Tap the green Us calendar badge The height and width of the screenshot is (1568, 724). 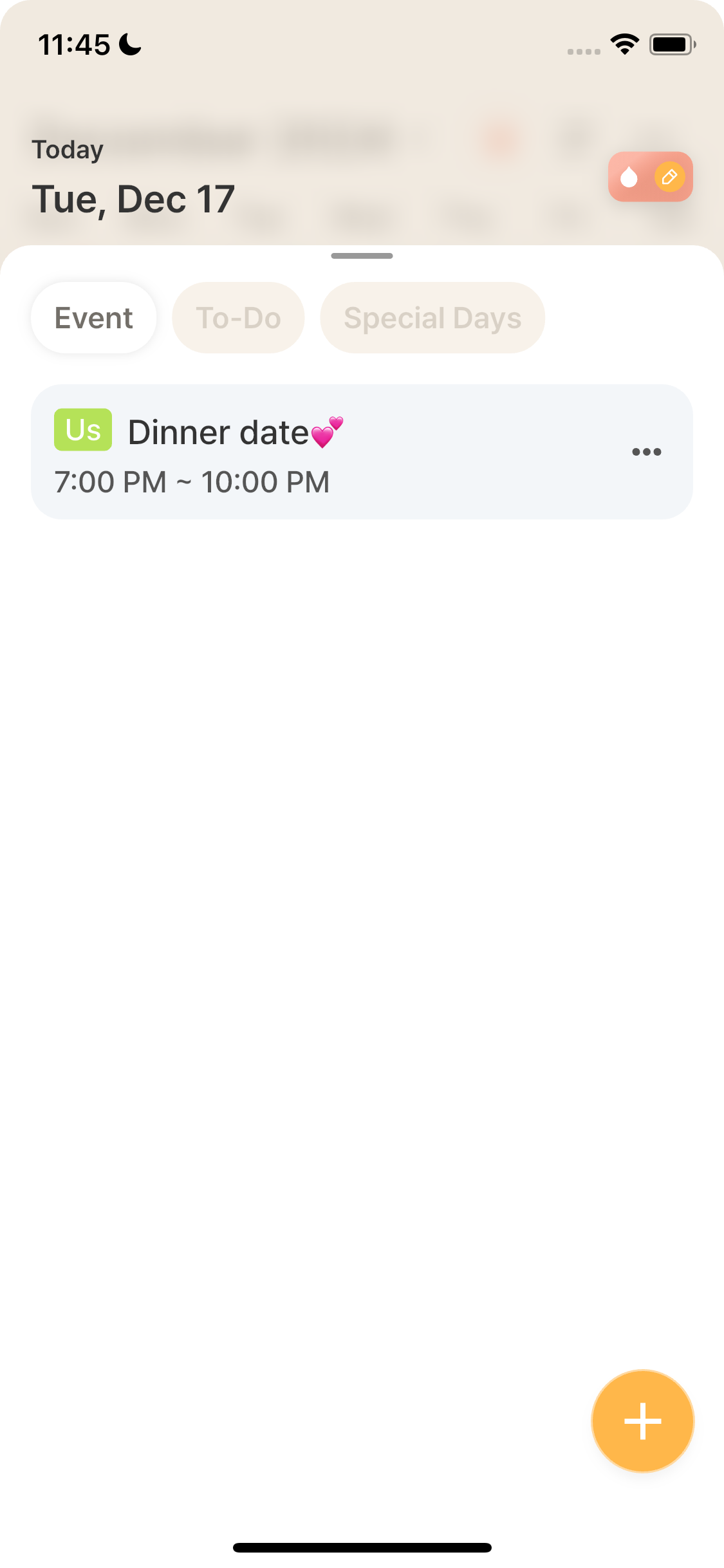[x=82, y=429]
